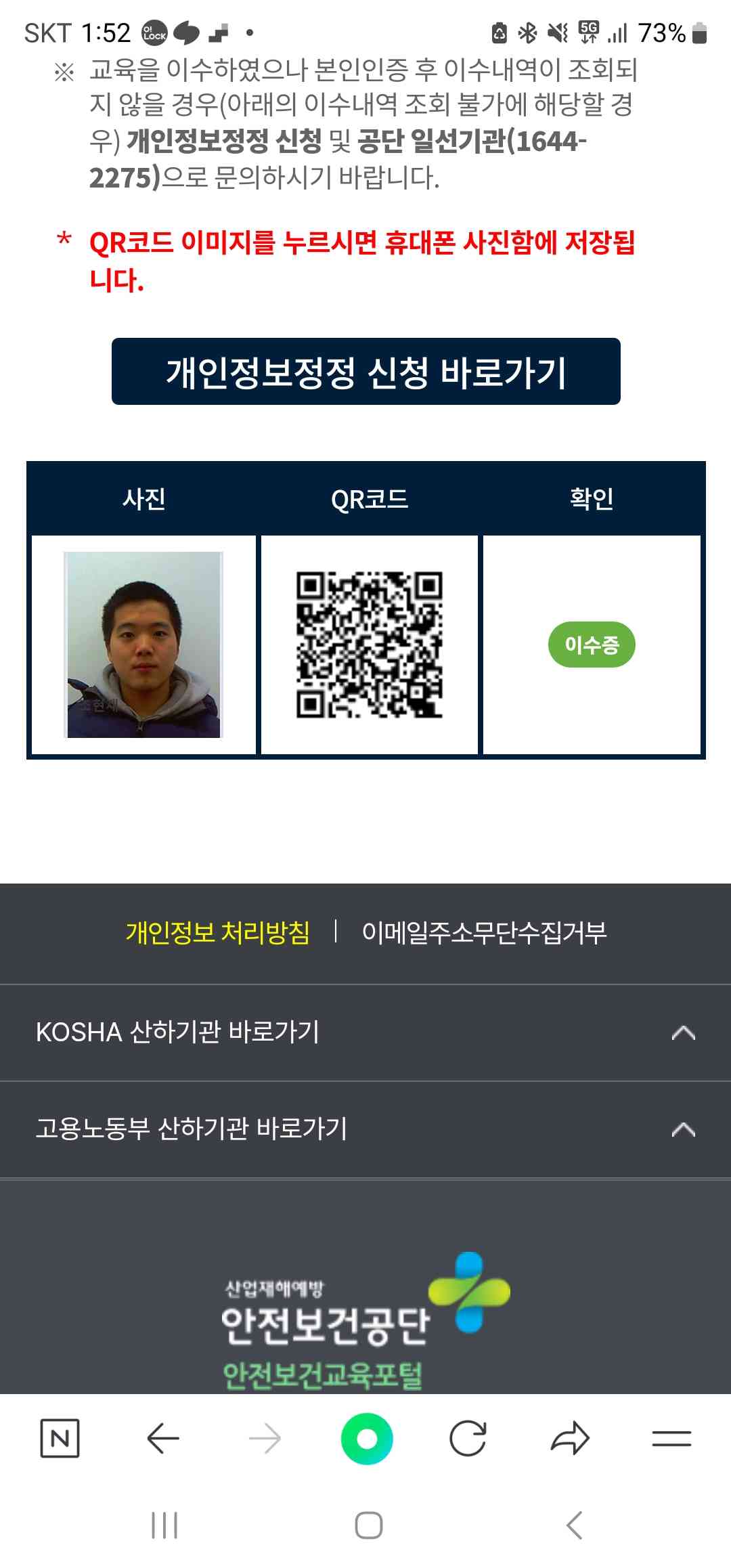The image size is (731, 1568).
Task: Tap the green 이수증 button
Action: click(x=592, y=645)
